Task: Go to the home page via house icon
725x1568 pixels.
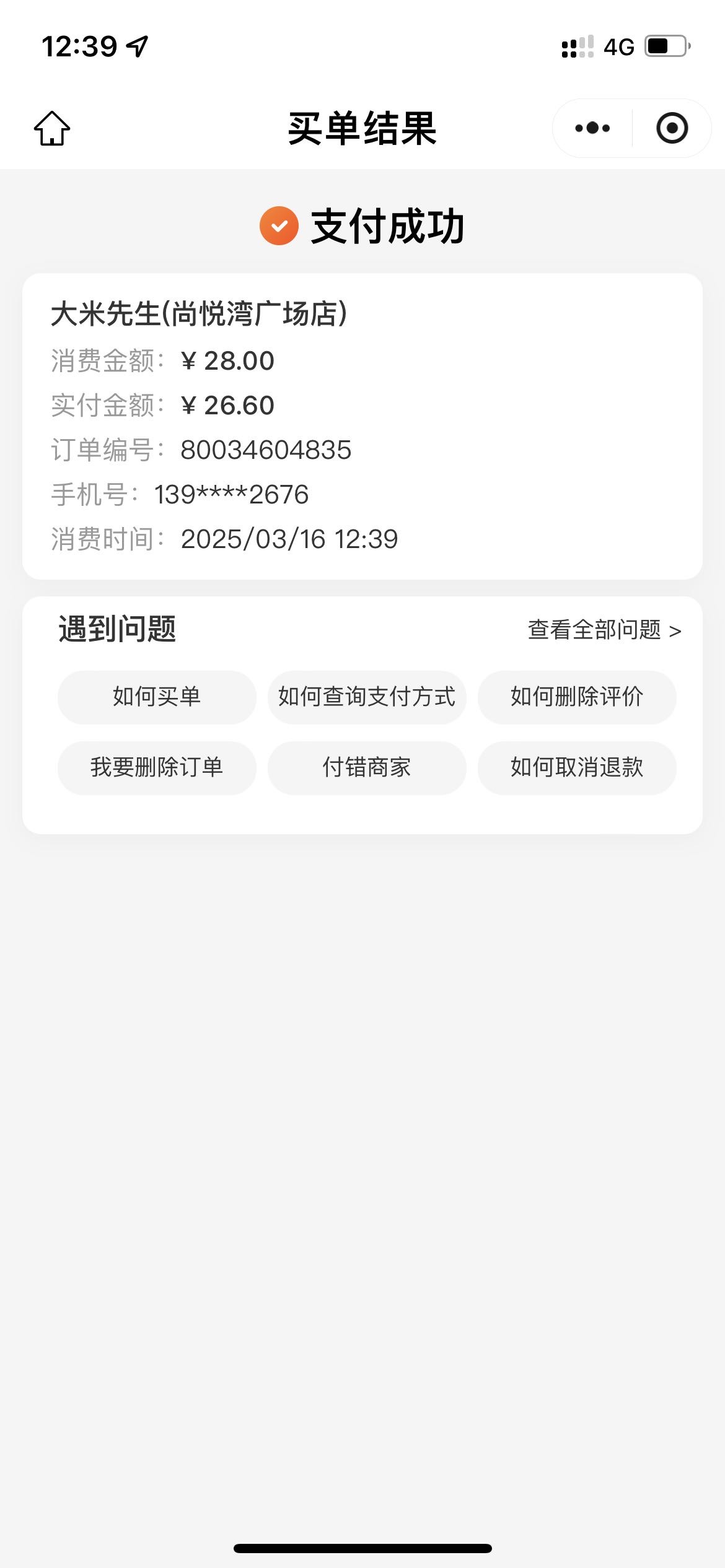Action: pyautogui.click(x=52, y=128)
